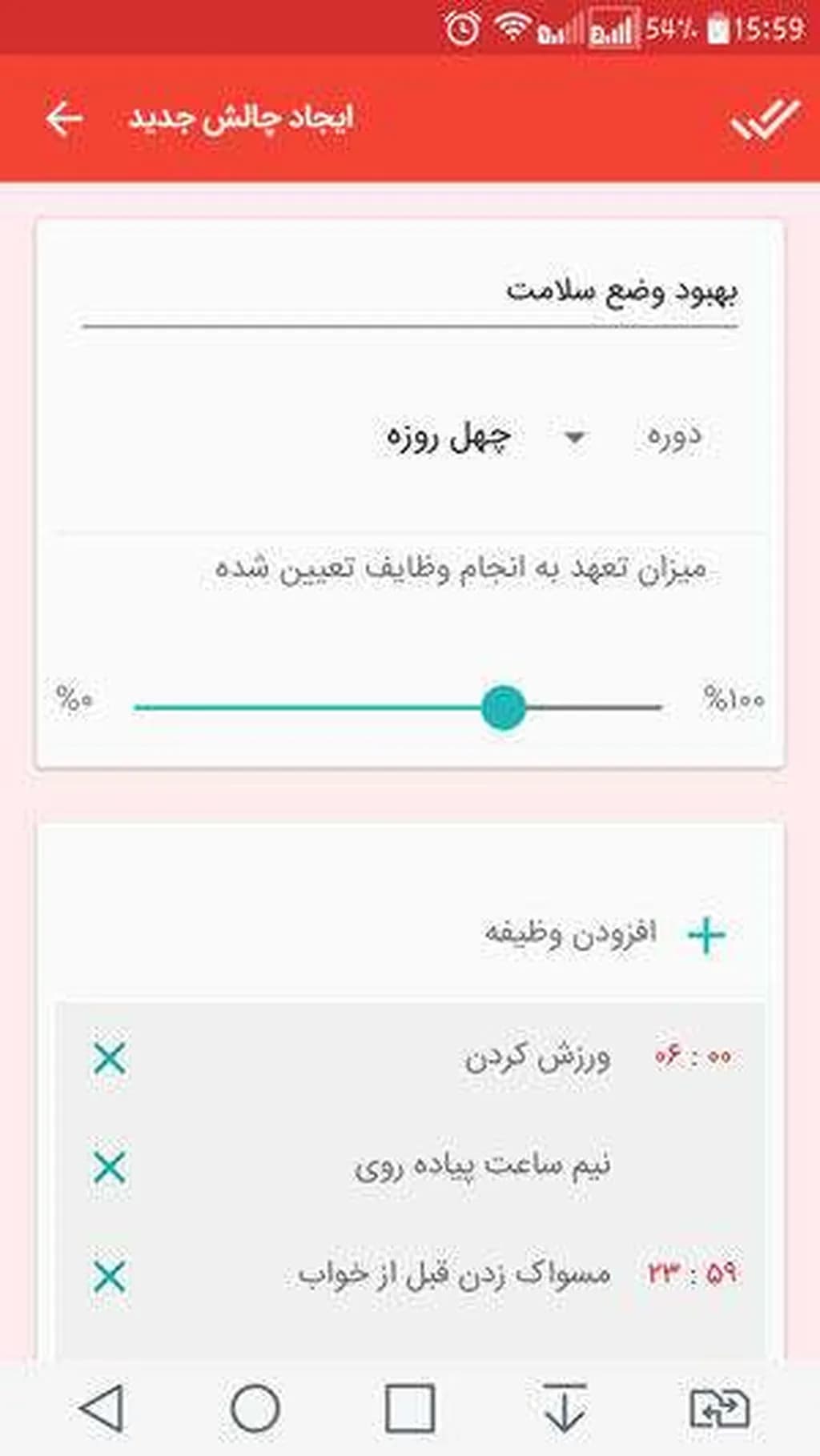Remove the ورزش کردن task
The height and width of the screenshot is (1456, 820).
(110, 1059)
